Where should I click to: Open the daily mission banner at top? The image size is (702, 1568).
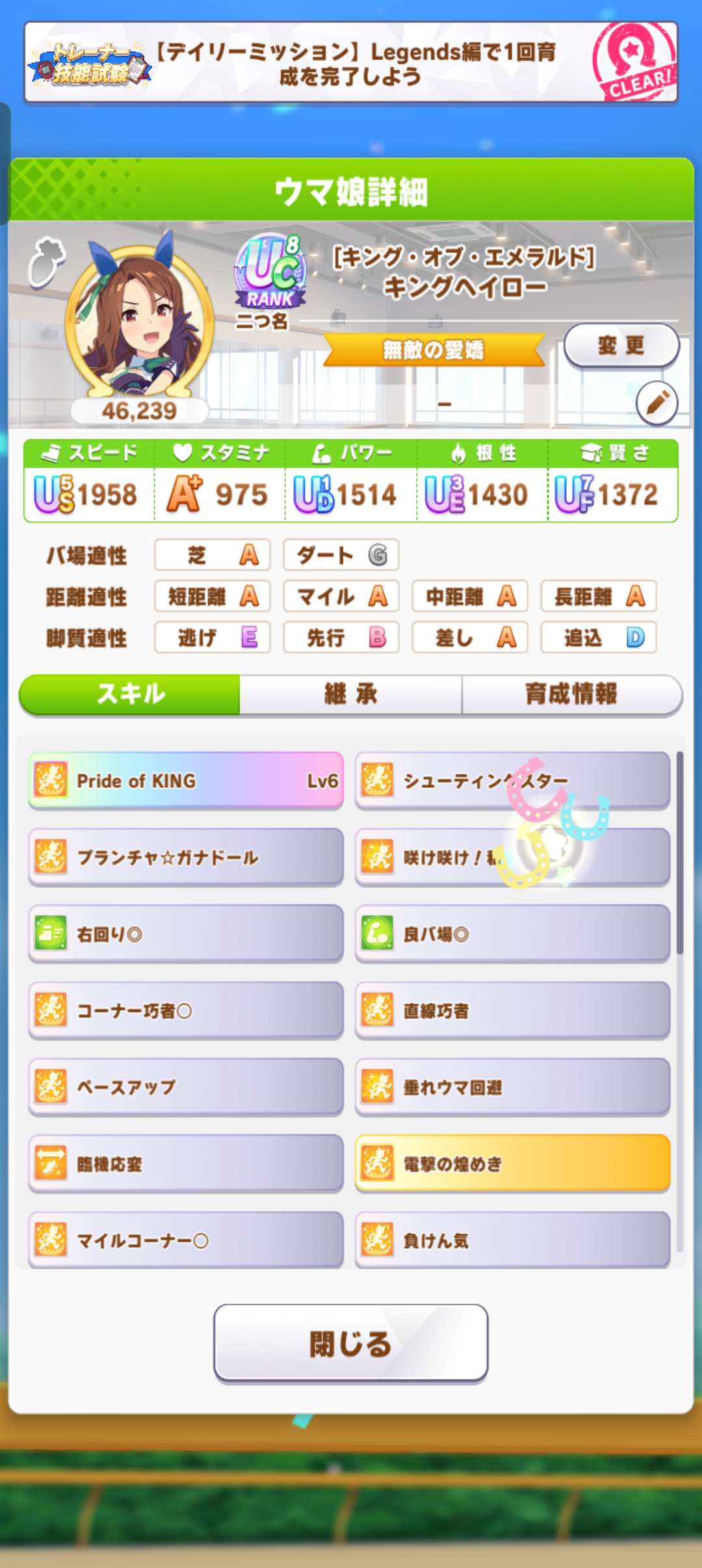tap(350, 63)
